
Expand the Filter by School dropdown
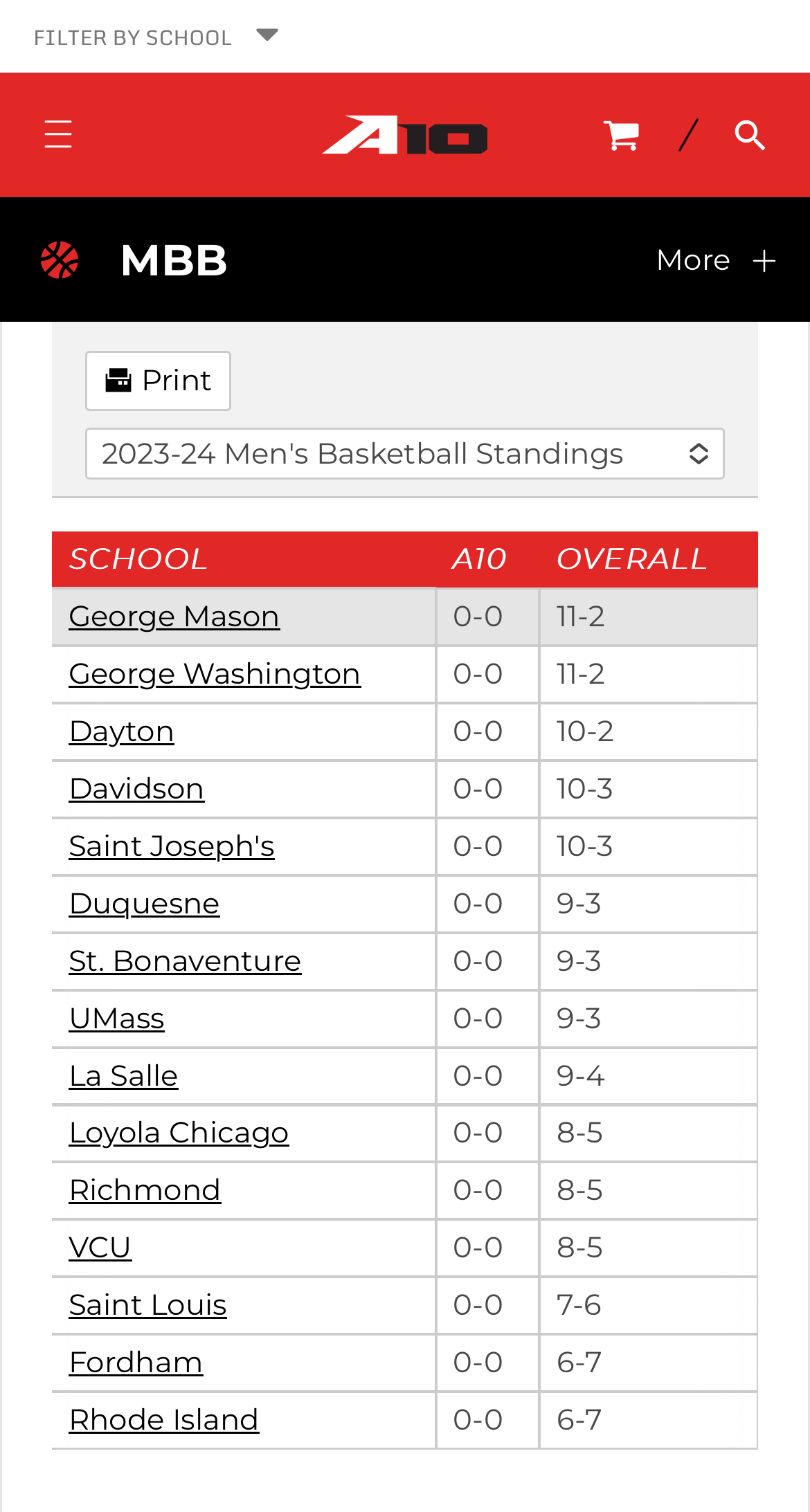(x=156, y=37)
